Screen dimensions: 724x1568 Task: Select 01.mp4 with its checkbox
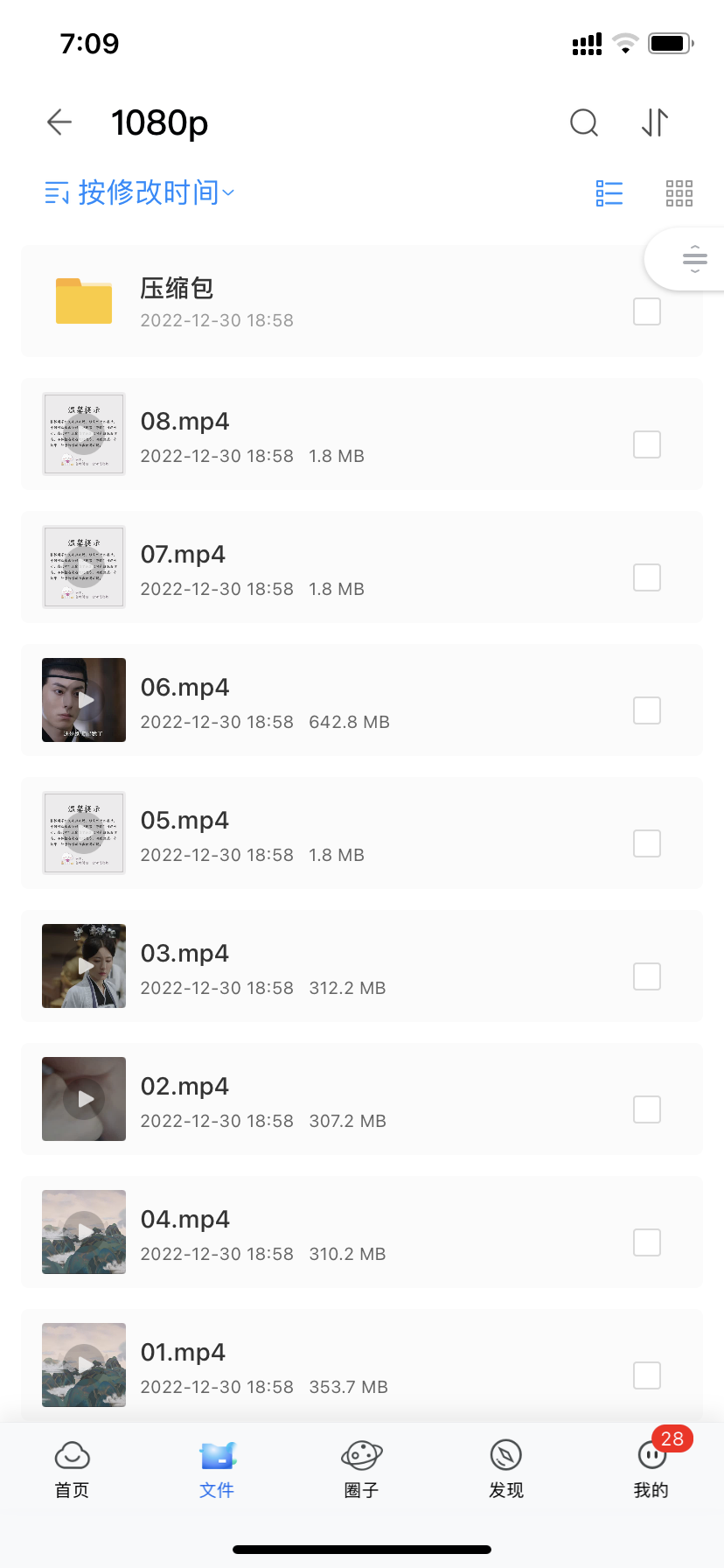[x=647, y=1375]
